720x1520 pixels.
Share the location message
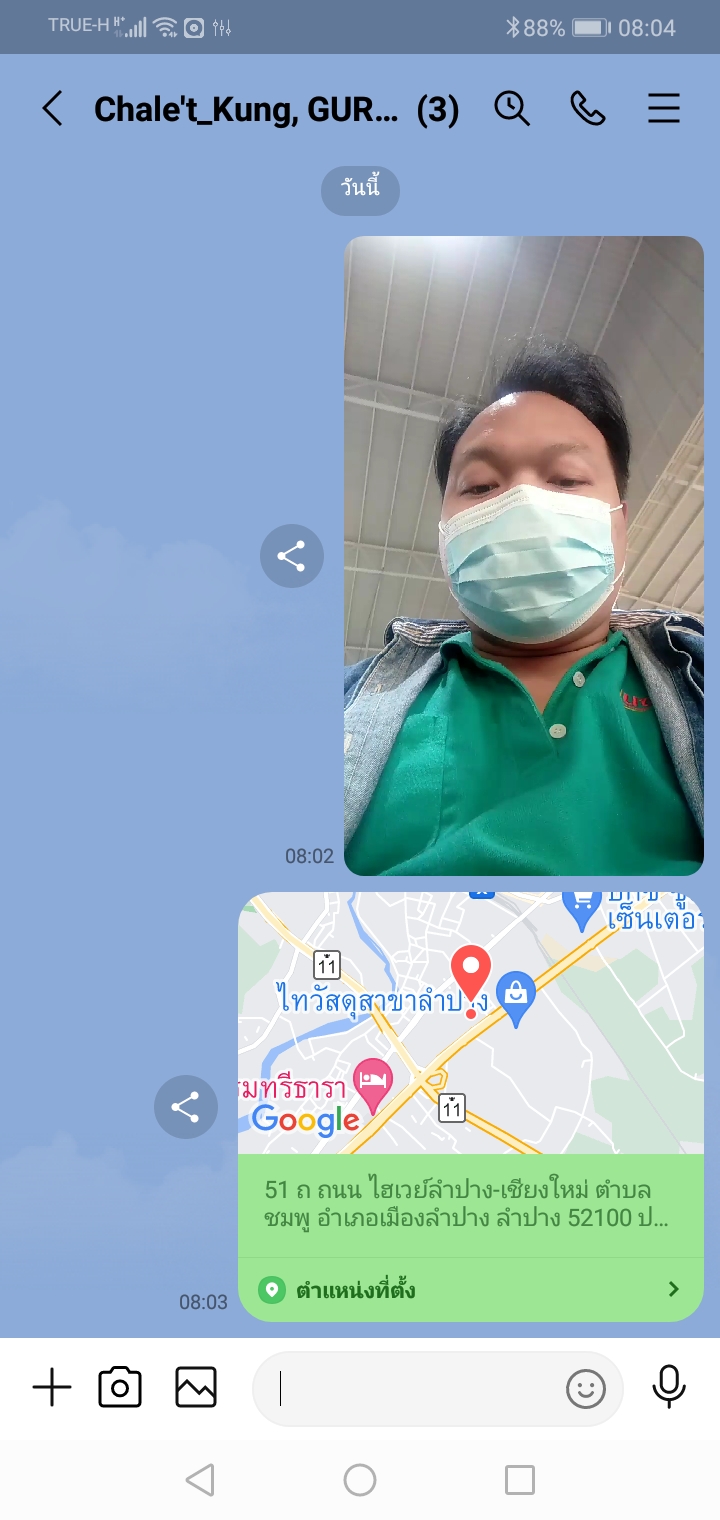tap(185, 1106)
